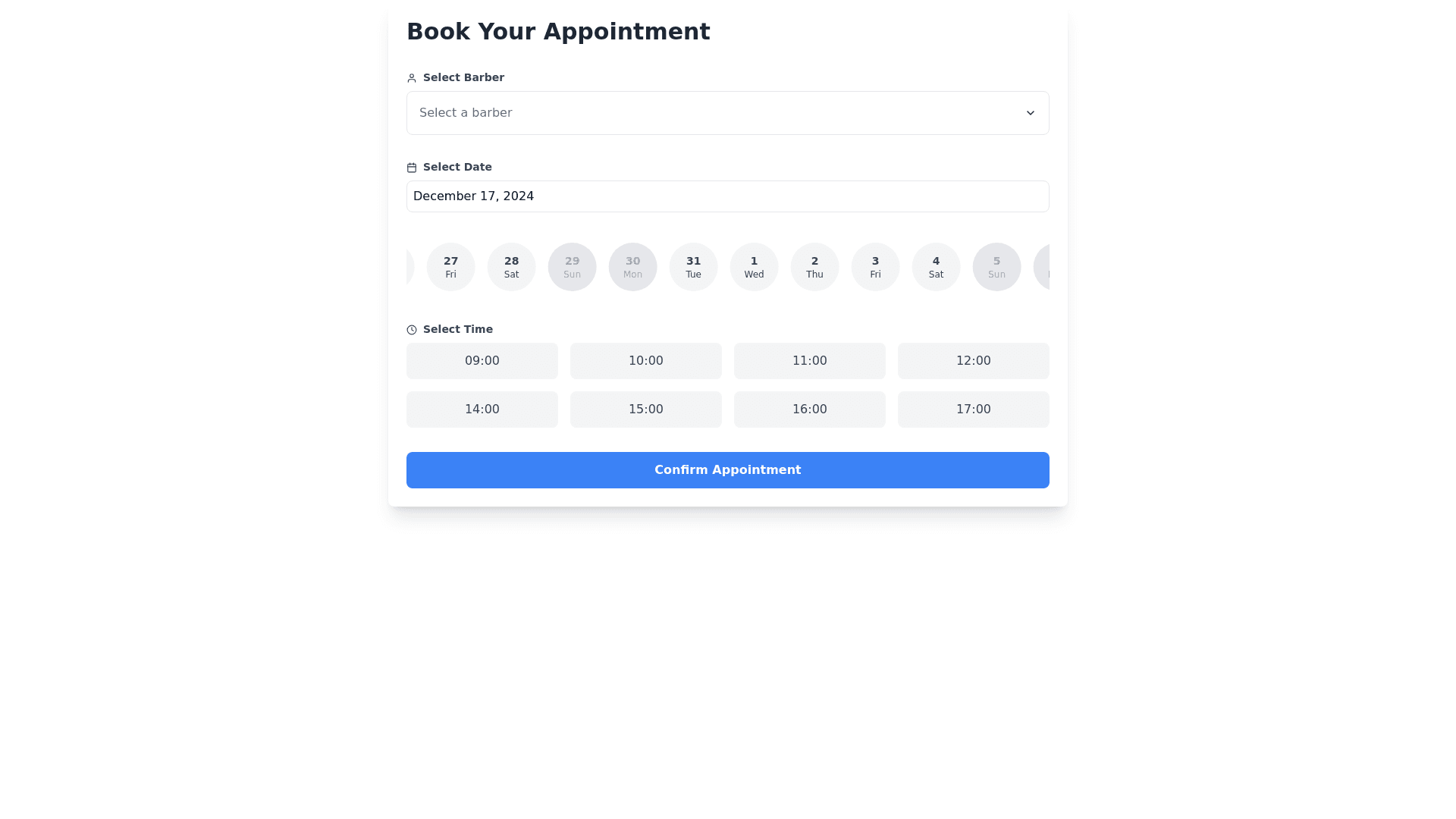1456x819 pixels.
Task: Choose Saturday the 4th
Action: pyautogui.click(x=937, y=267)
